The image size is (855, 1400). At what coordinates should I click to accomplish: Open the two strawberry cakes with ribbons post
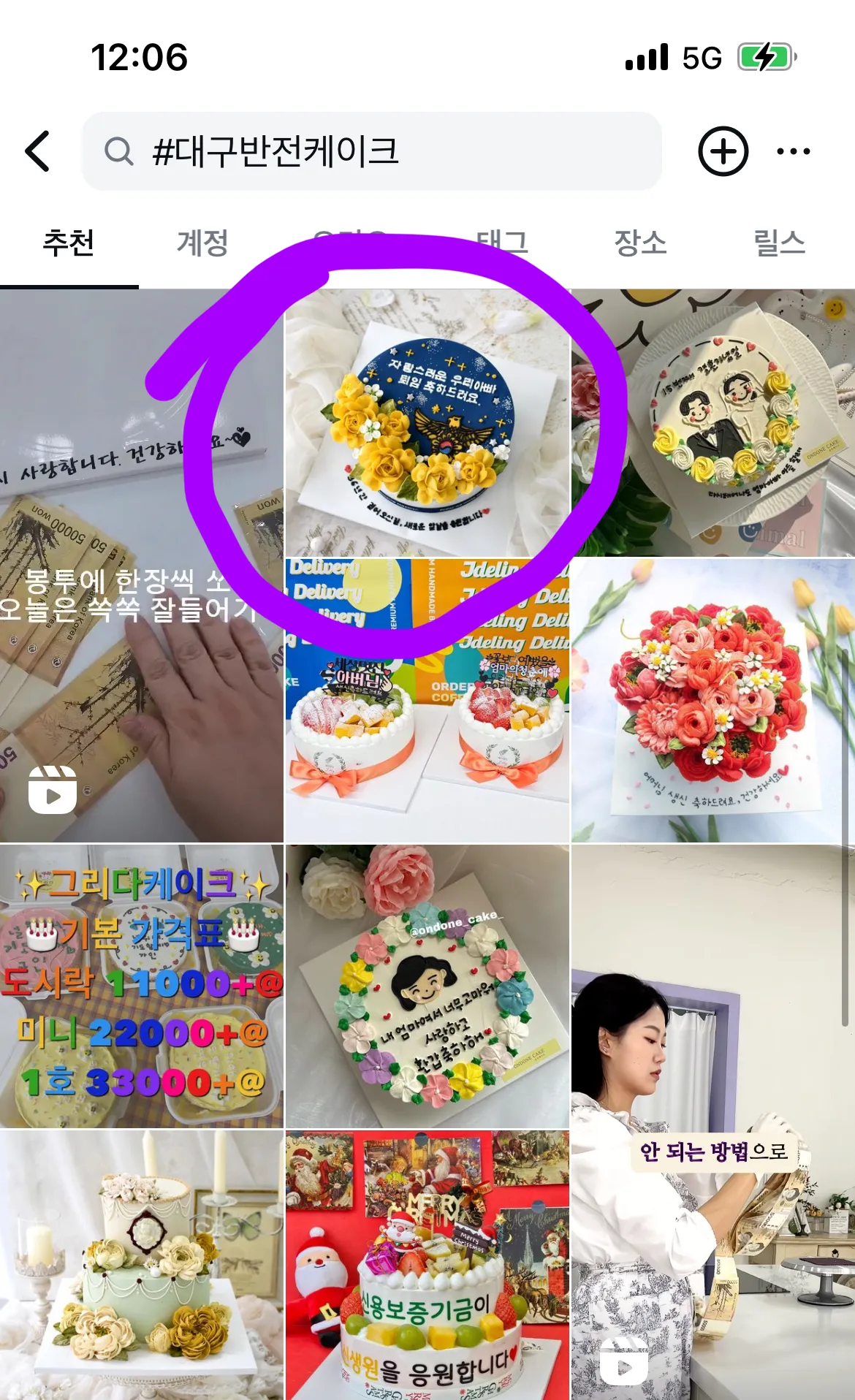(x=427, y=701)
